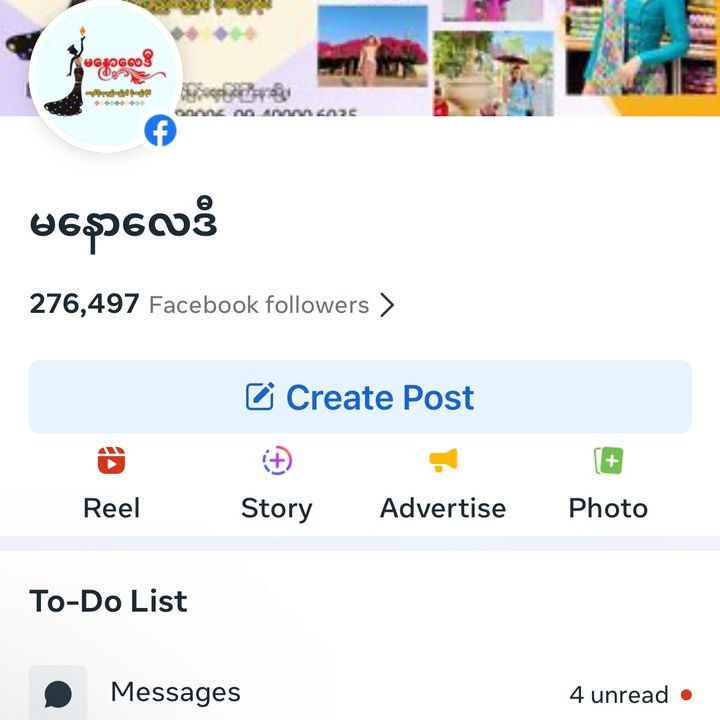Upload a Photo
The height and width of the screenshot is (720, 720).
(608, 483)
